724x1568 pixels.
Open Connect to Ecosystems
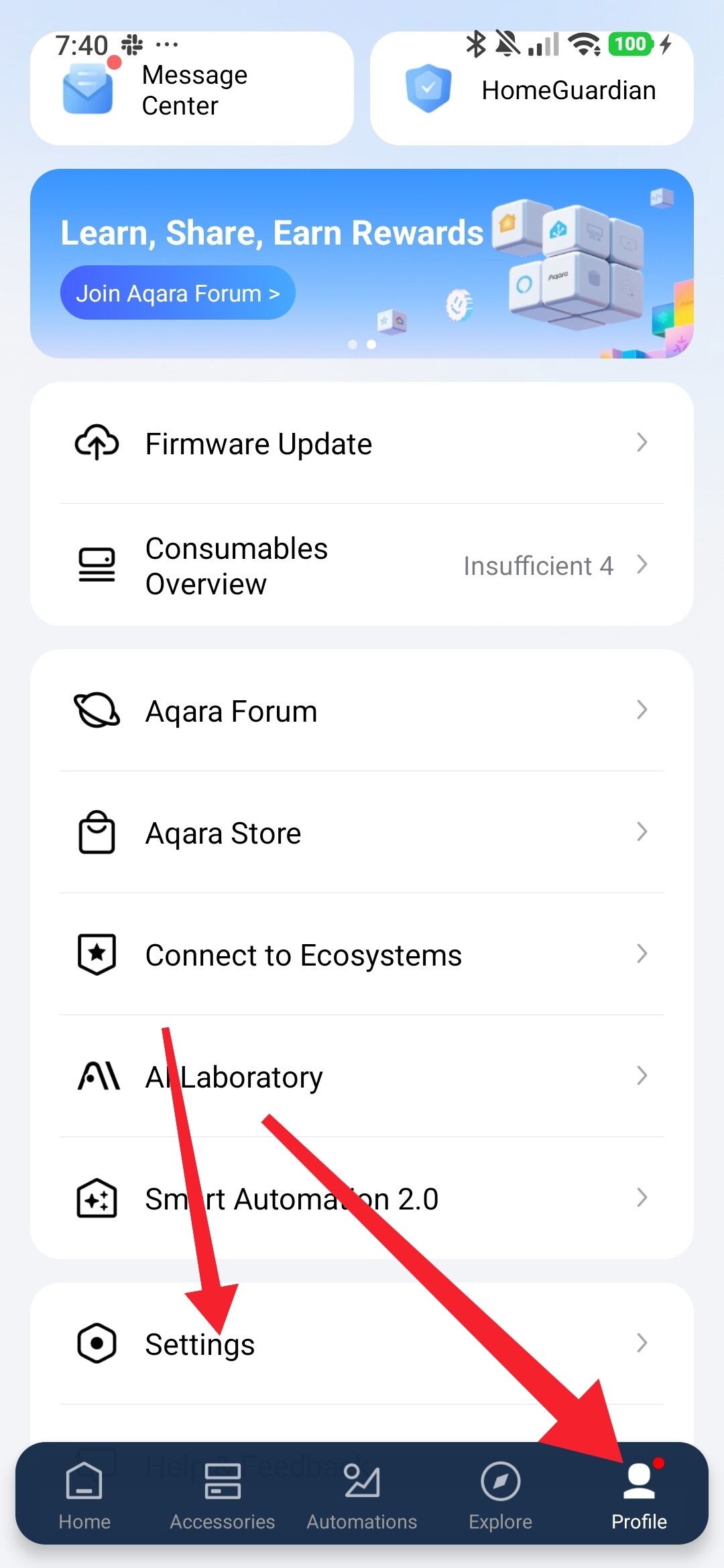tap(362, 955)
